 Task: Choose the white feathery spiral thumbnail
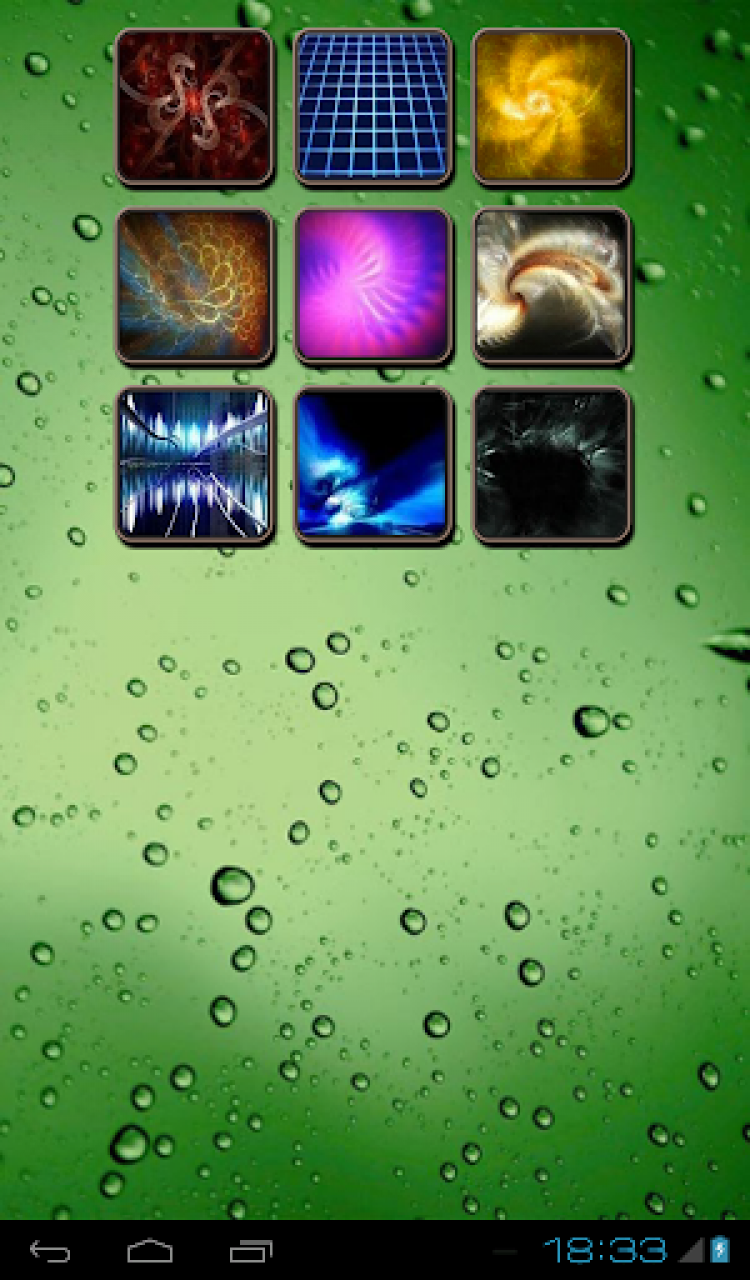pos(551,286)
